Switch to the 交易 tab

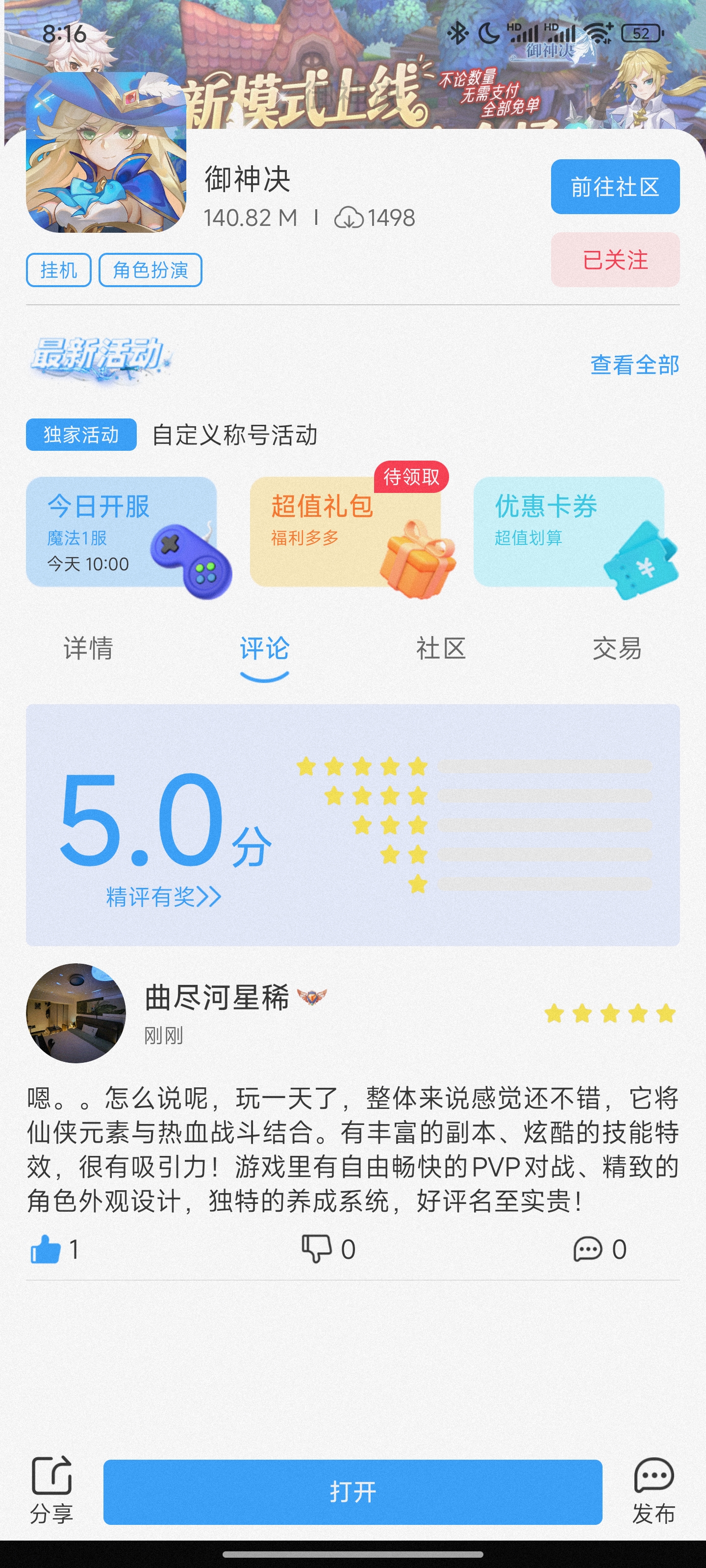coord(616,649)
